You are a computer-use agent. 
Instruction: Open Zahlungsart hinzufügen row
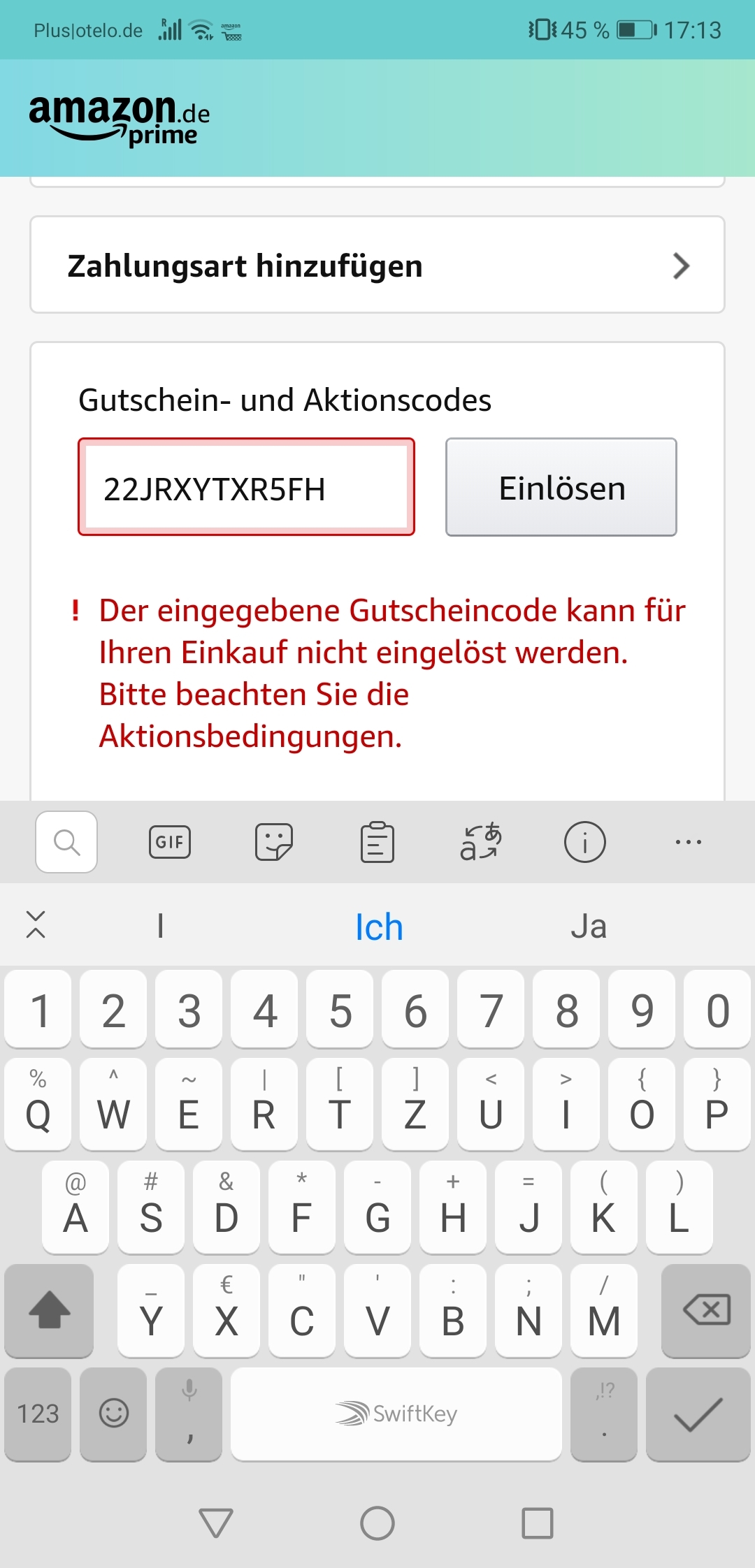377,266
